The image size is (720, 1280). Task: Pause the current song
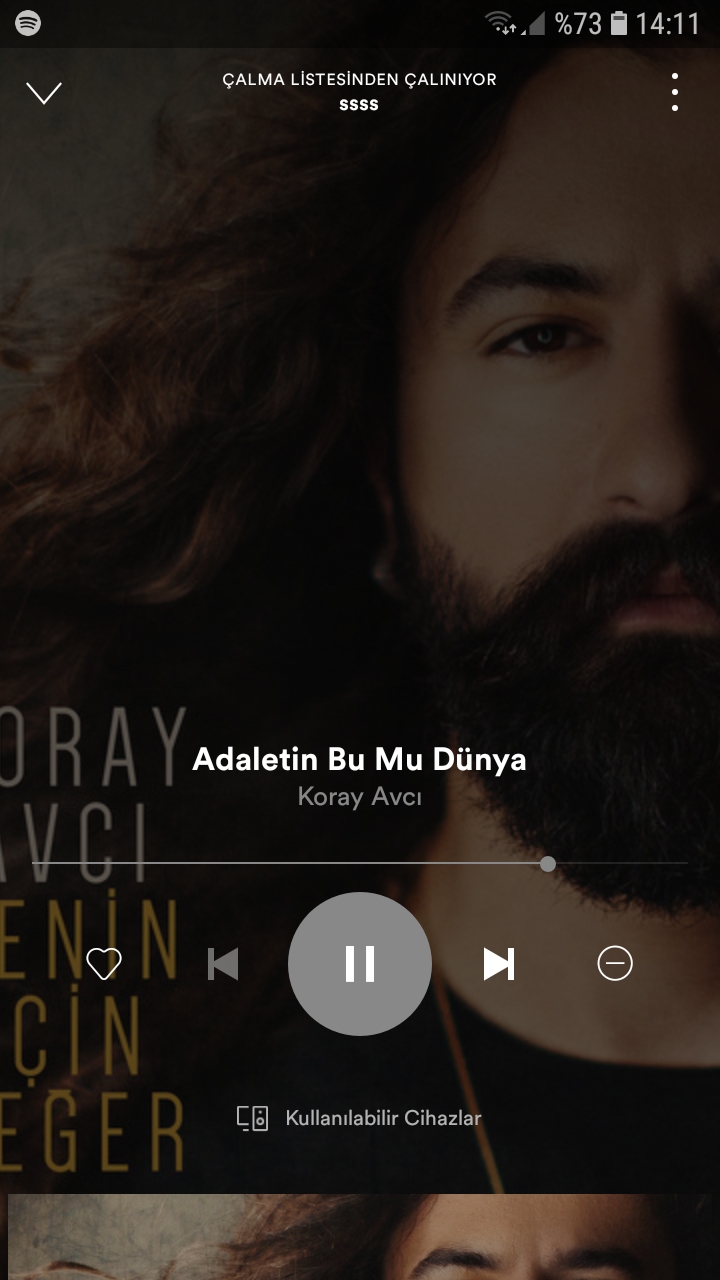pos(360,964)
